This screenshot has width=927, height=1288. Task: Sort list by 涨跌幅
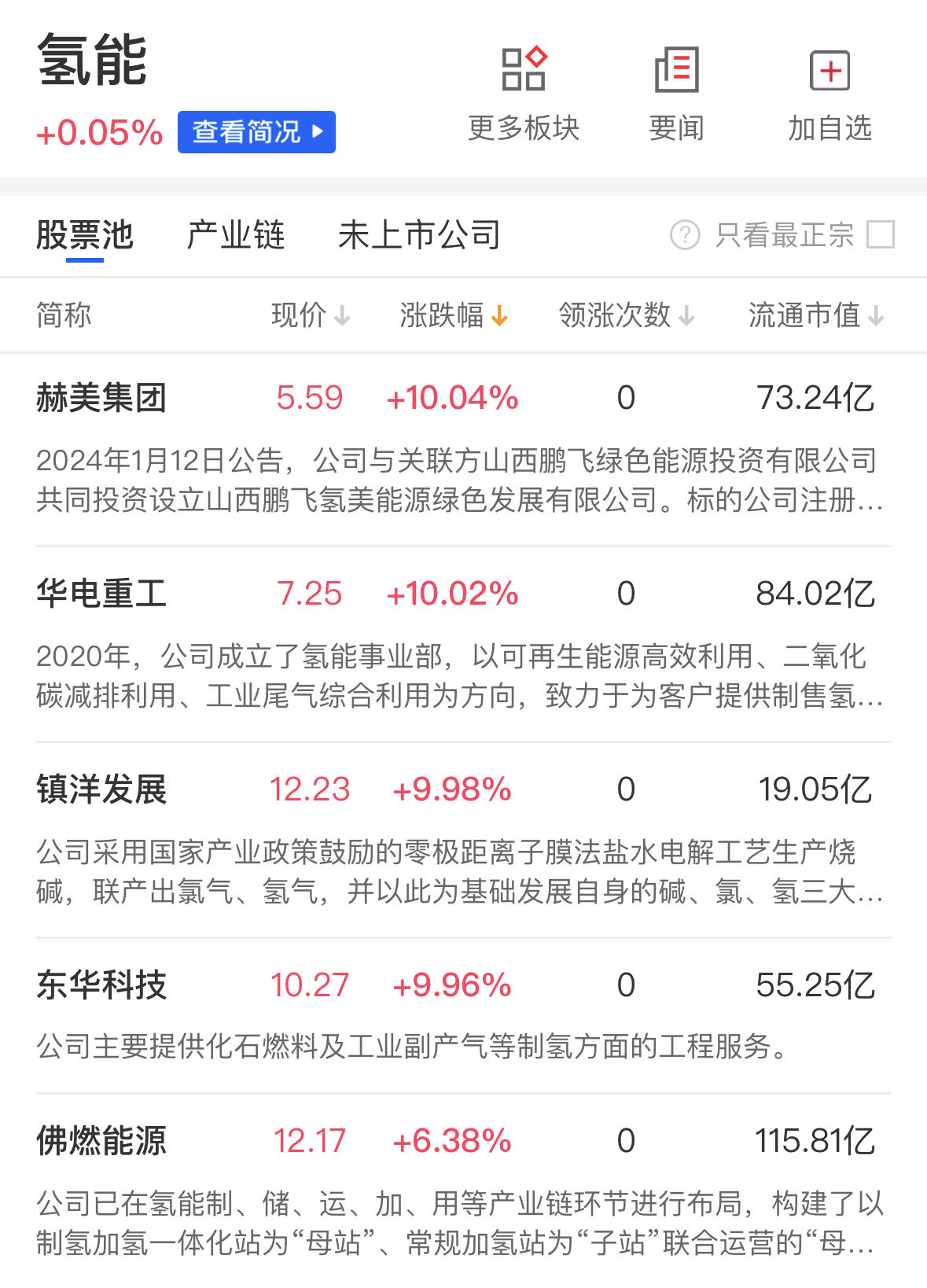[x=454, y=315]
